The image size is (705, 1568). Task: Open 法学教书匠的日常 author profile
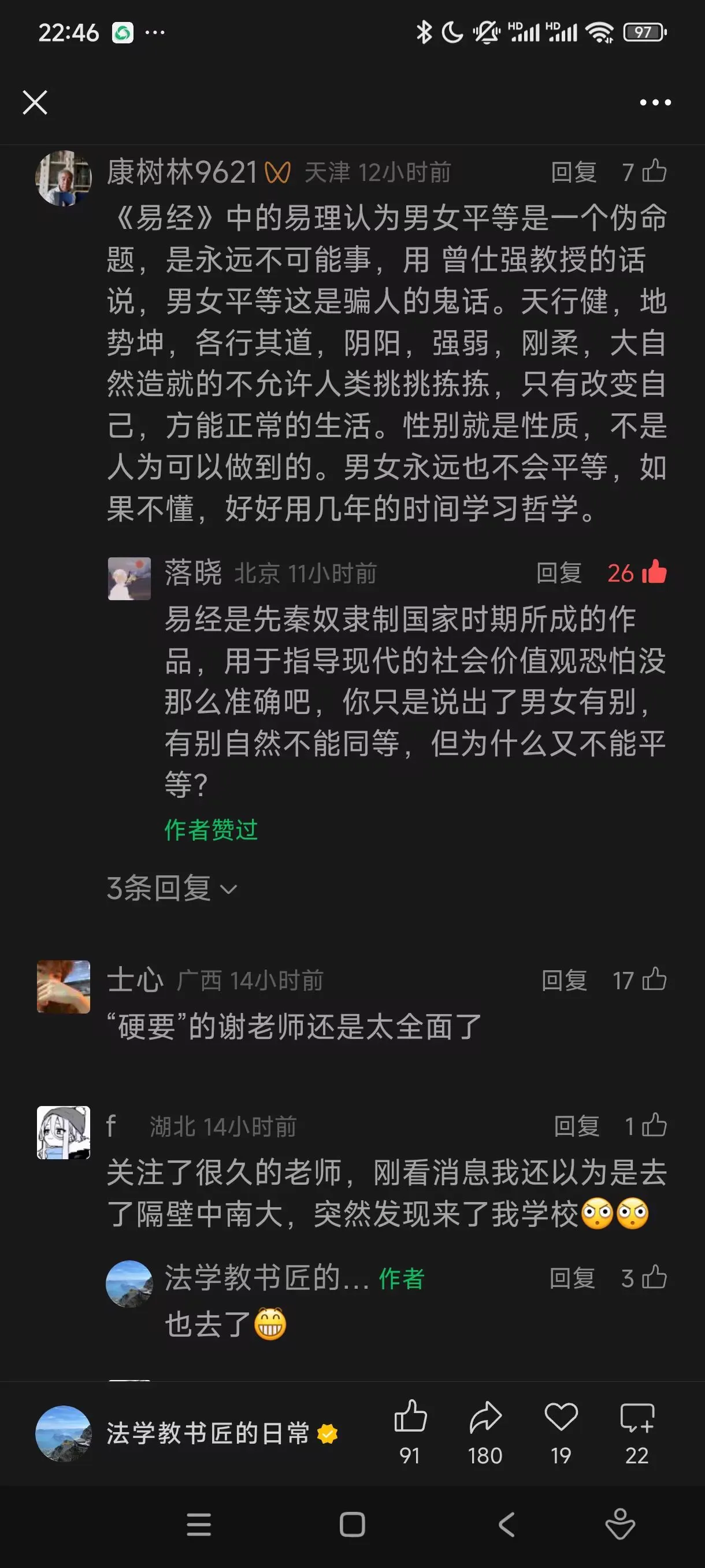tap(187, 1433)
